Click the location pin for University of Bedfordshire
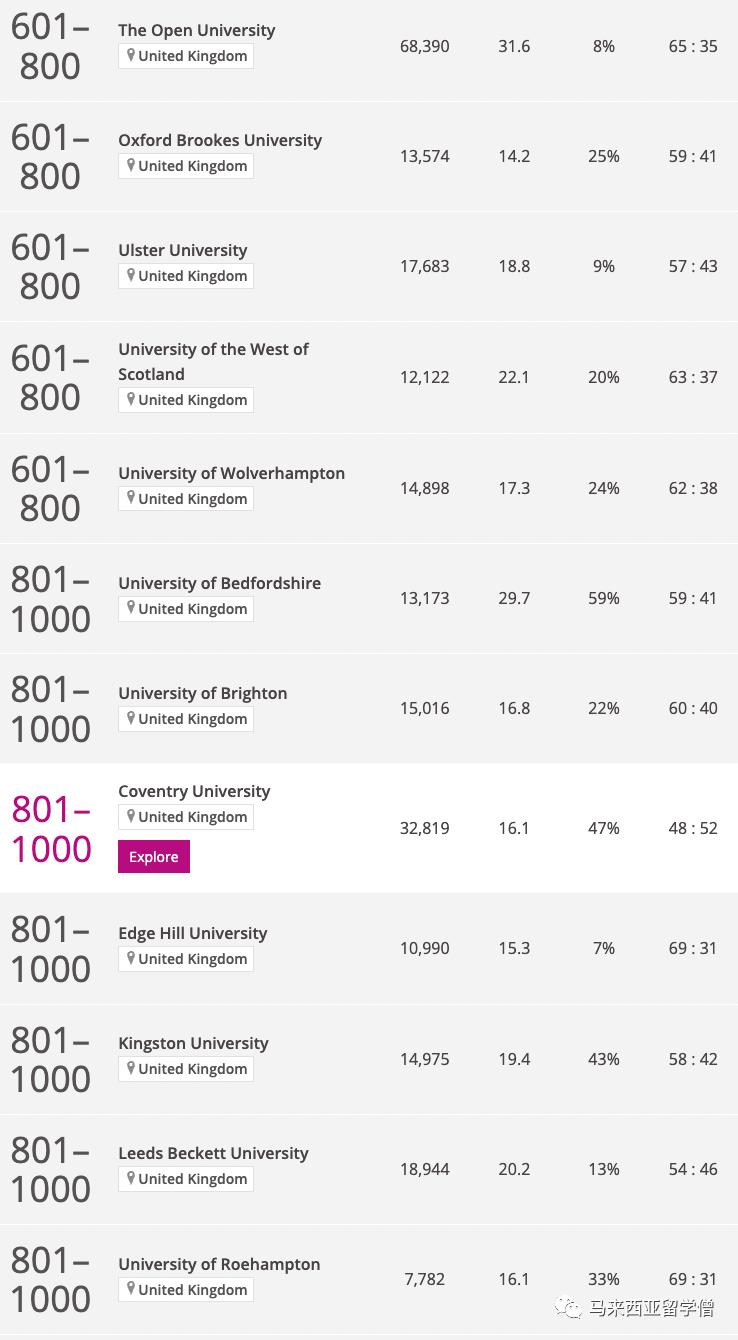 coord(131,608)
